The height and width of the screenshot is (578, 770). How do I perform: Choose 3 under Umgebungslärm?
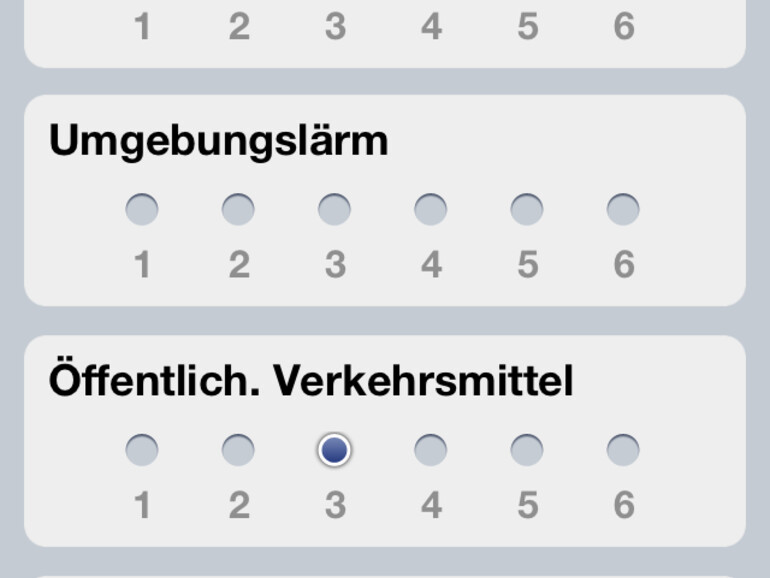pos(334,210)
